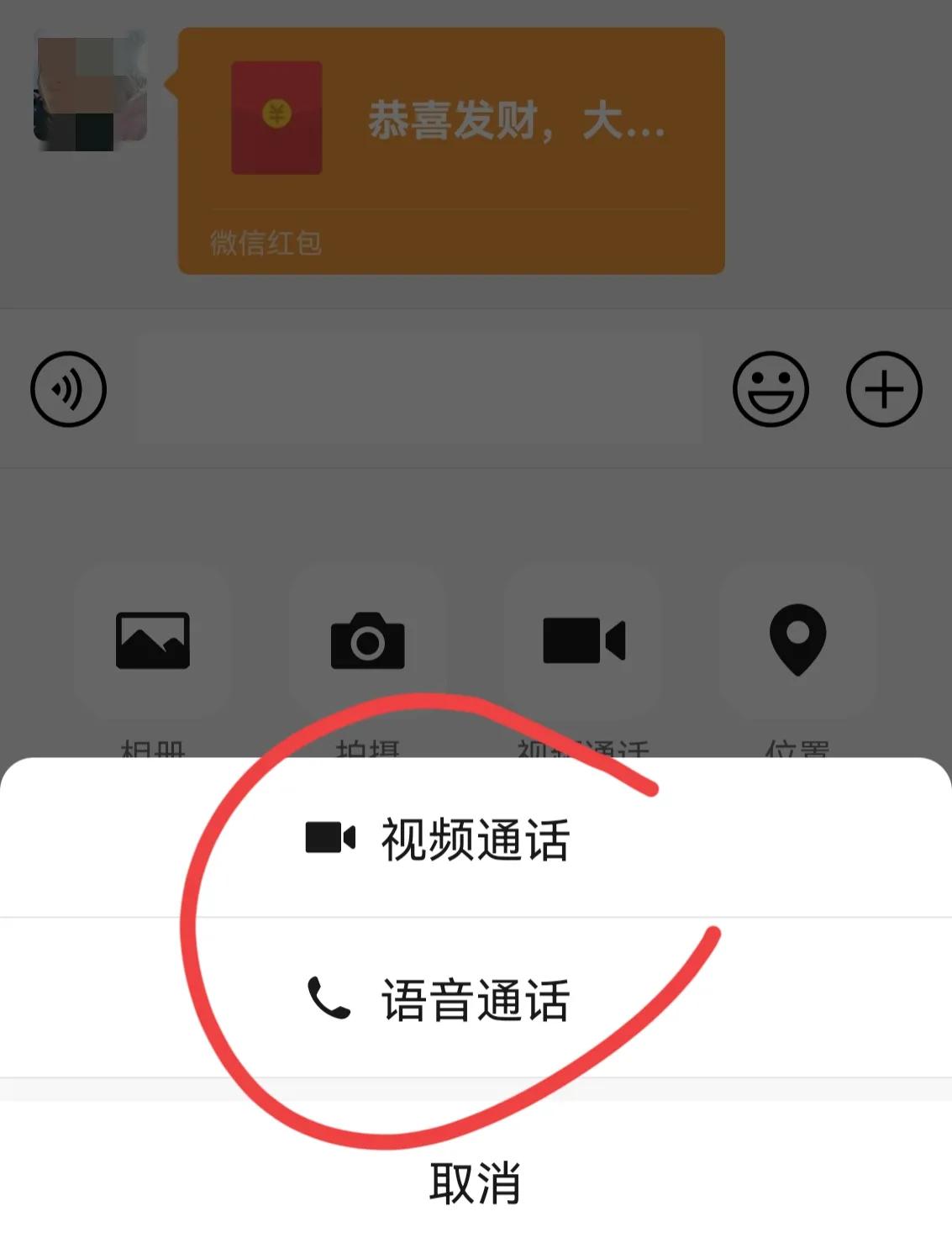The image size is (952, 1248).
Task: Open the 微信红包 red packet message
Action: click(450, 147)
